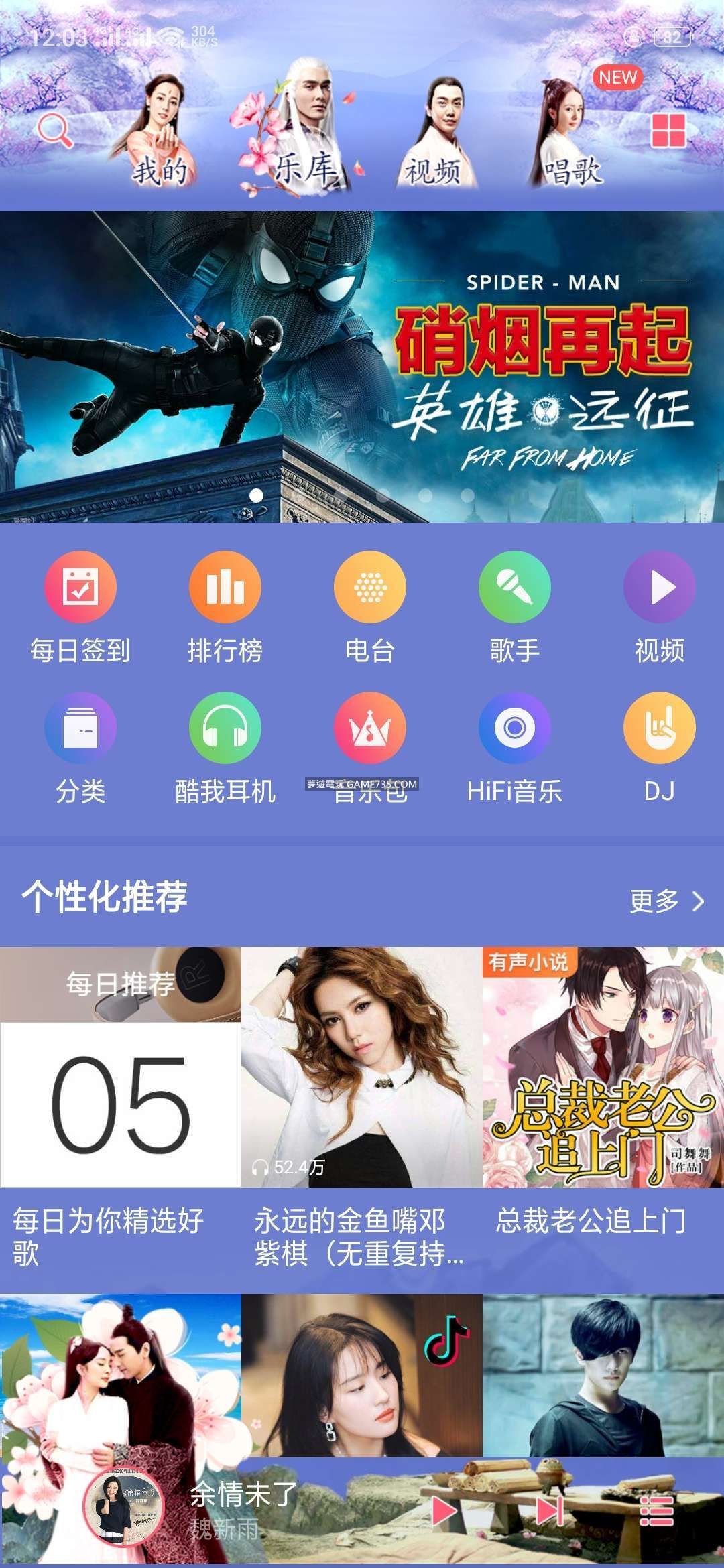This screenshot has width=724, height=1568.
Task: Open the red grid menu icon
Action: click(x=668, y=130)
